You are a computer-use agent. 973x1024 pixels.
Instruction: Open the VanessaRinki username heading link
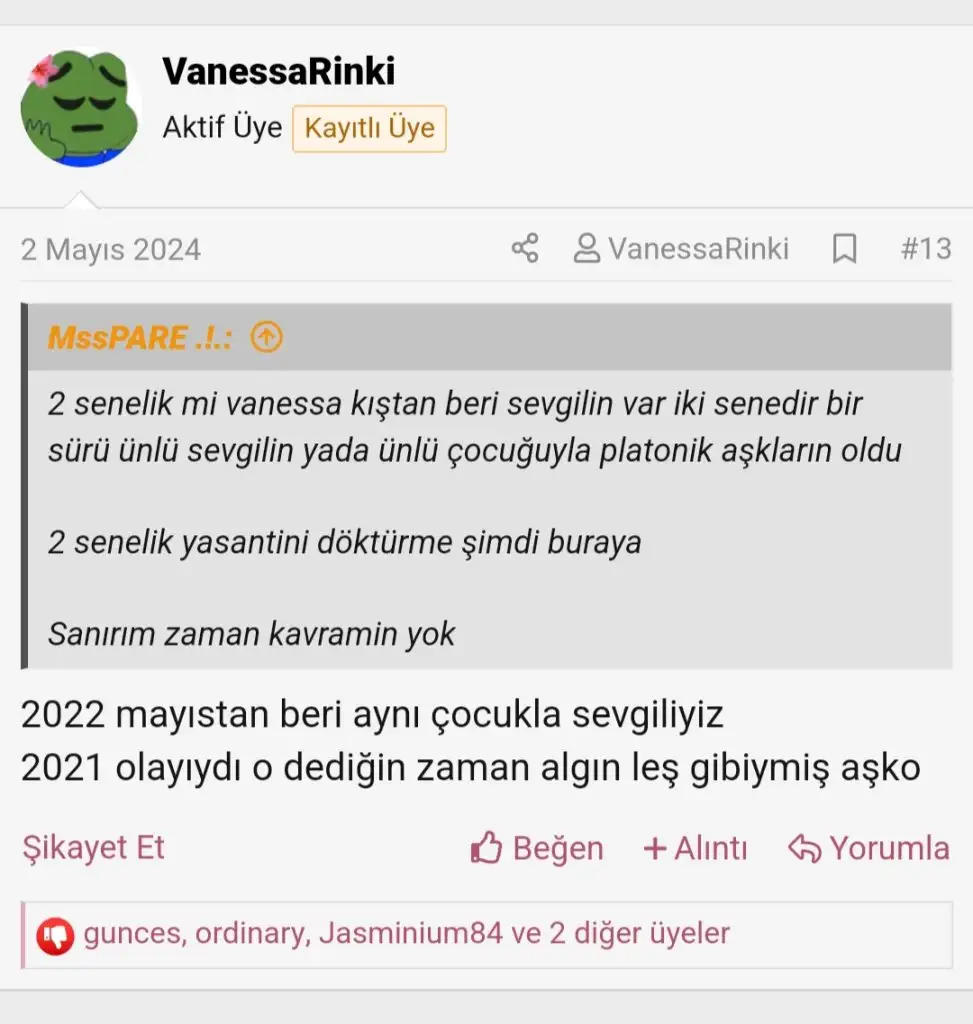pyautogui.click(x=279, y=71)
